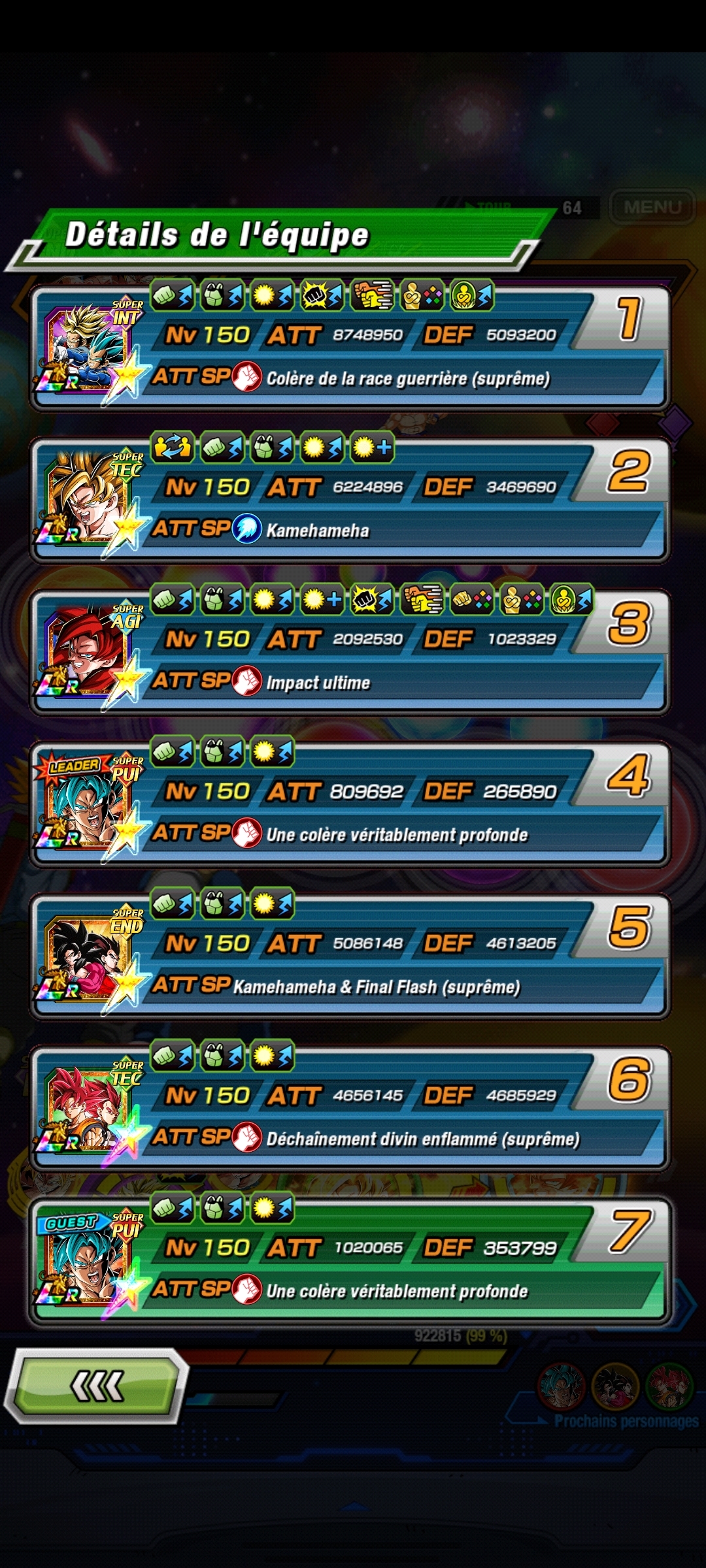Screen dimensions: 706x1568
Task: Open team slot 2 Kamehameha character row
Action: 350,499
